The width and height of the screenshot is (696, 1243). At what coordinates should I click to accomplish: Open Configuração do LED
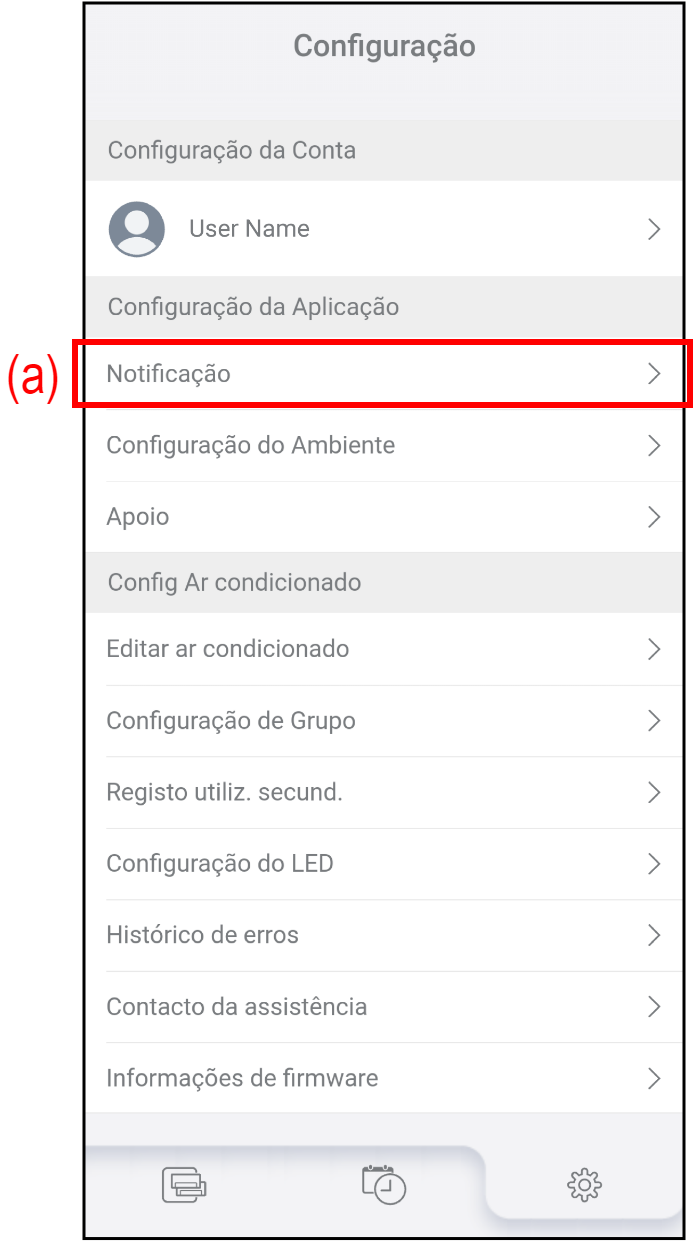[x=384, y=864]
